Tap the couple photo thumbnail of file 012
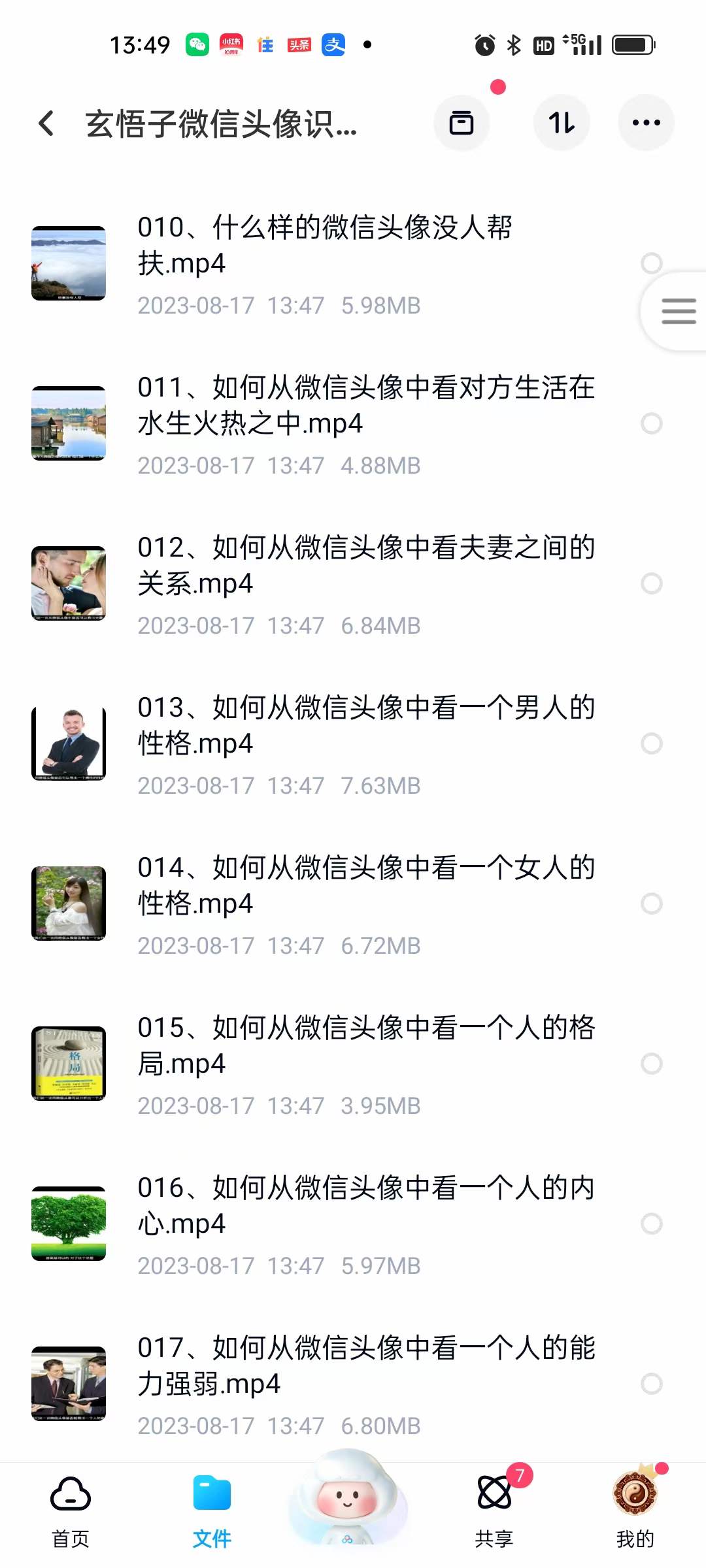 (69, 583)
